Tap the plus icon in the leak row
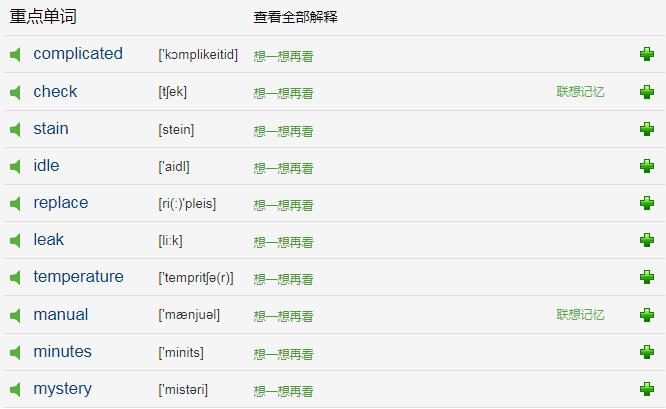666x409 pixels. [x=647, y=241]
